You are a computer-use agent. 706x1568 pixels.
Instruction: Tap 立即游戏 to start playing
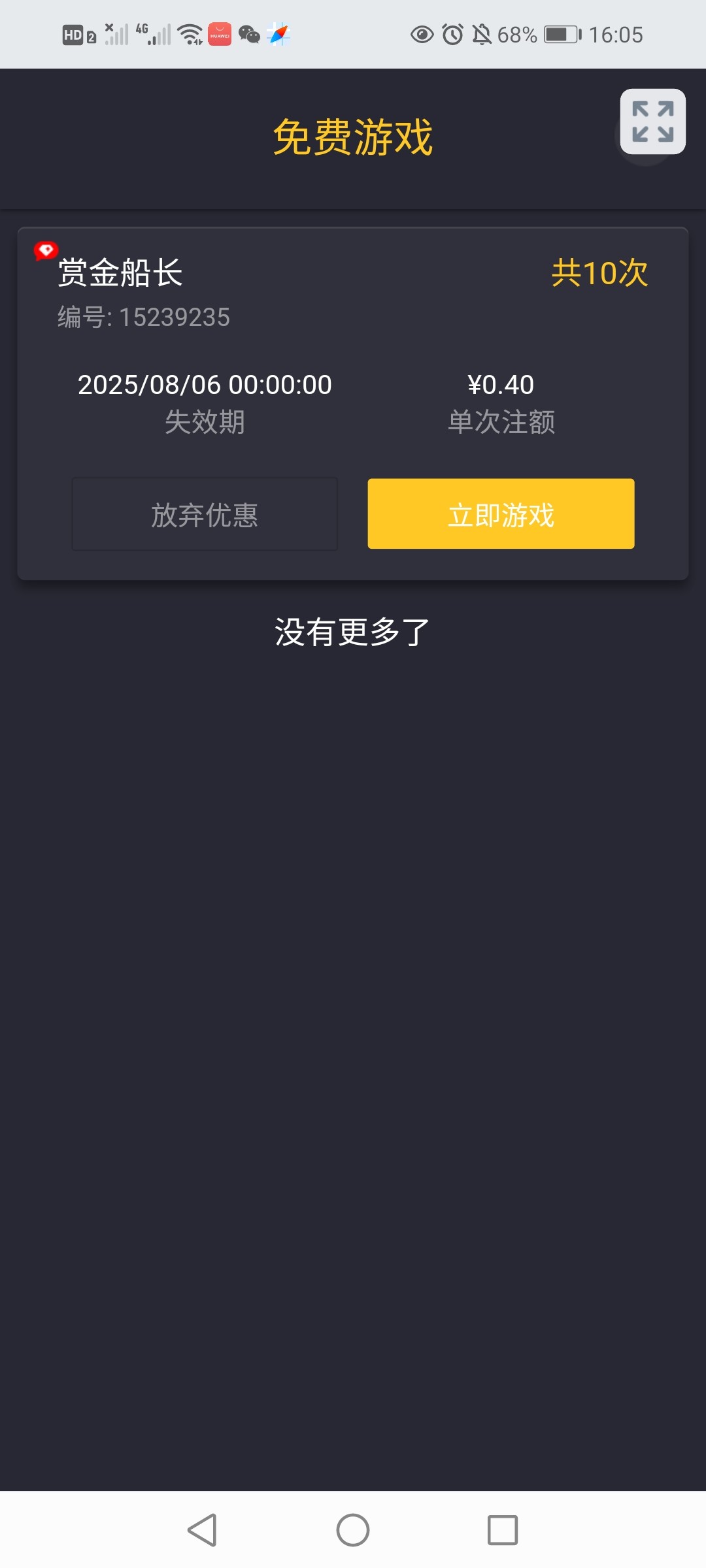pos(501,514)
